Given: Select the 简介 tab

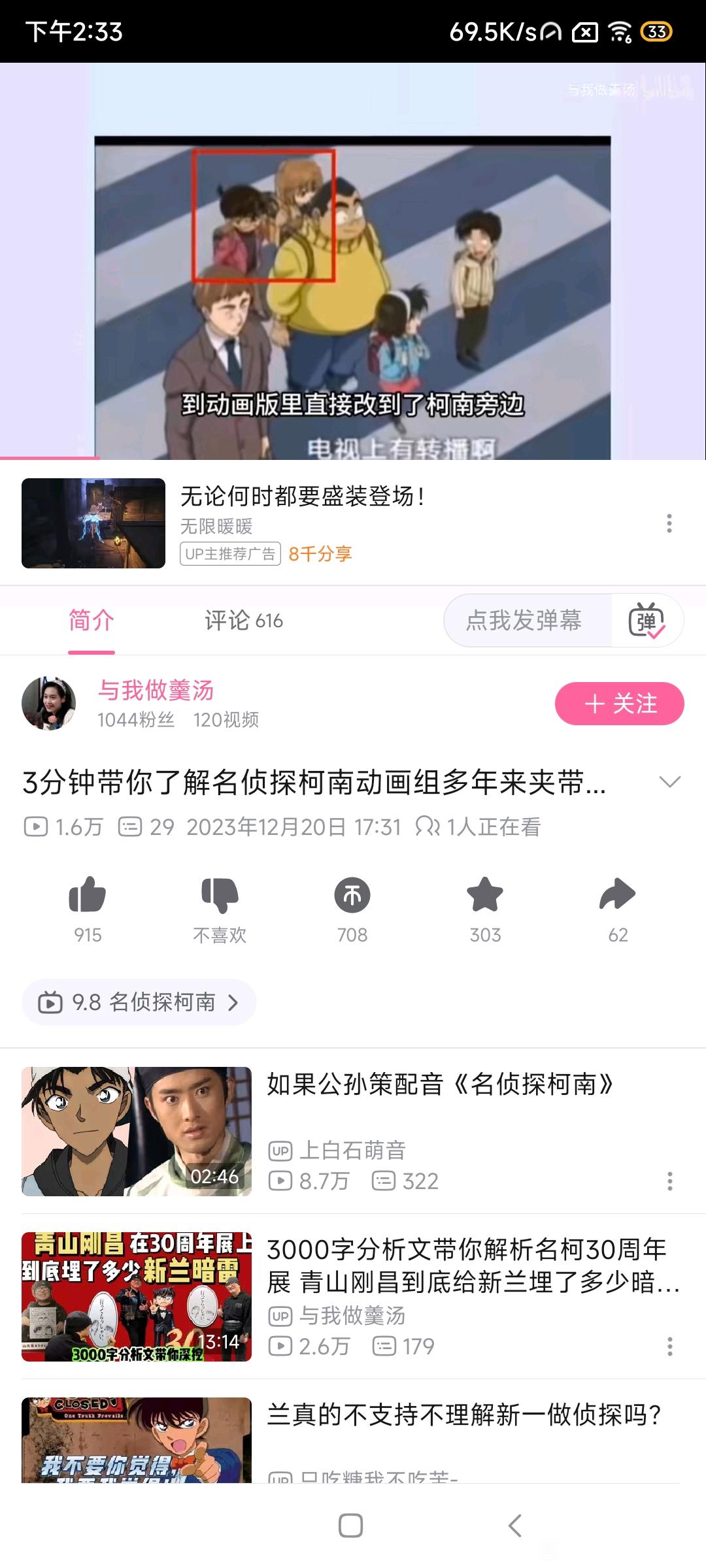Looking at the screenshot, I should tap(92, 621).
